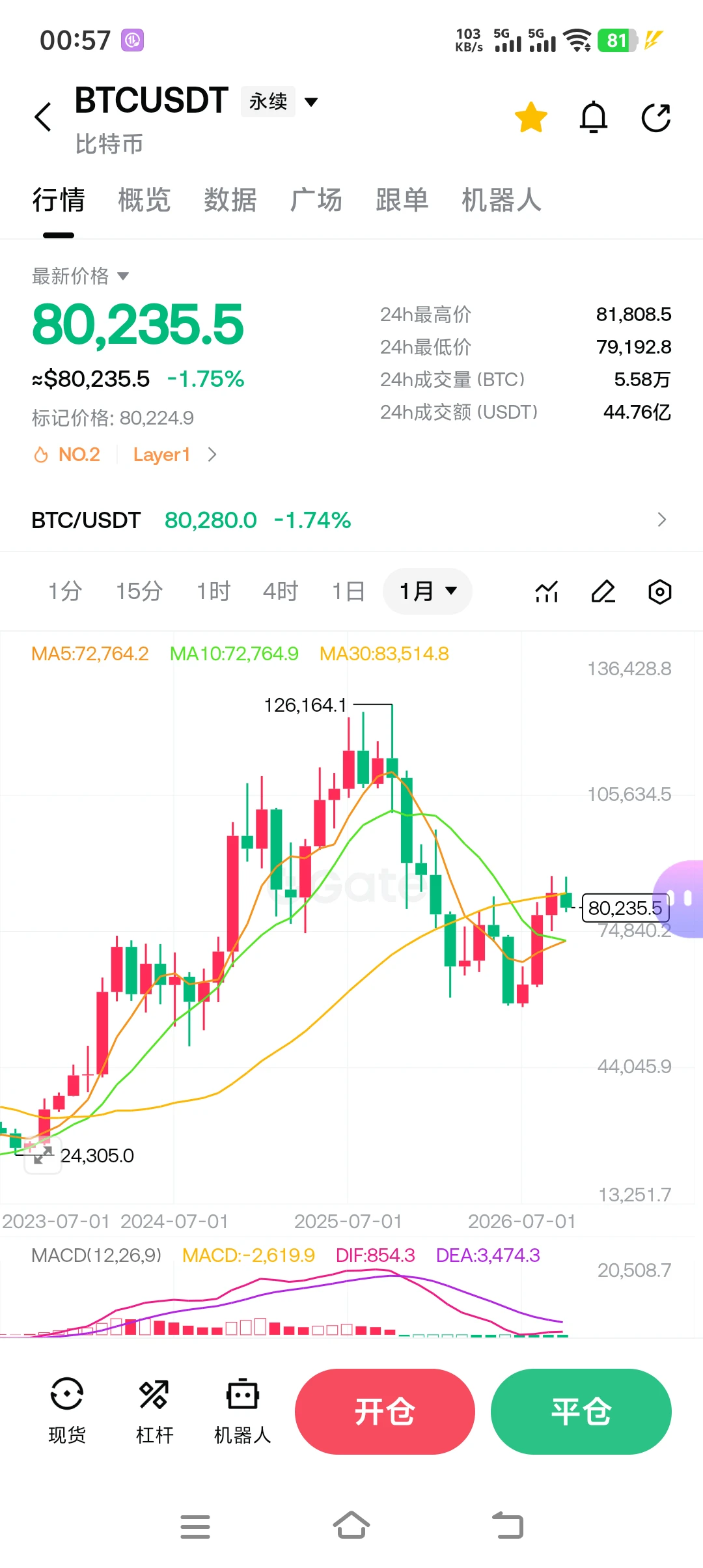Open the 永续 contract type dropdown
This screenshot has height=1568, width=703.
click(x=281, y=102)
